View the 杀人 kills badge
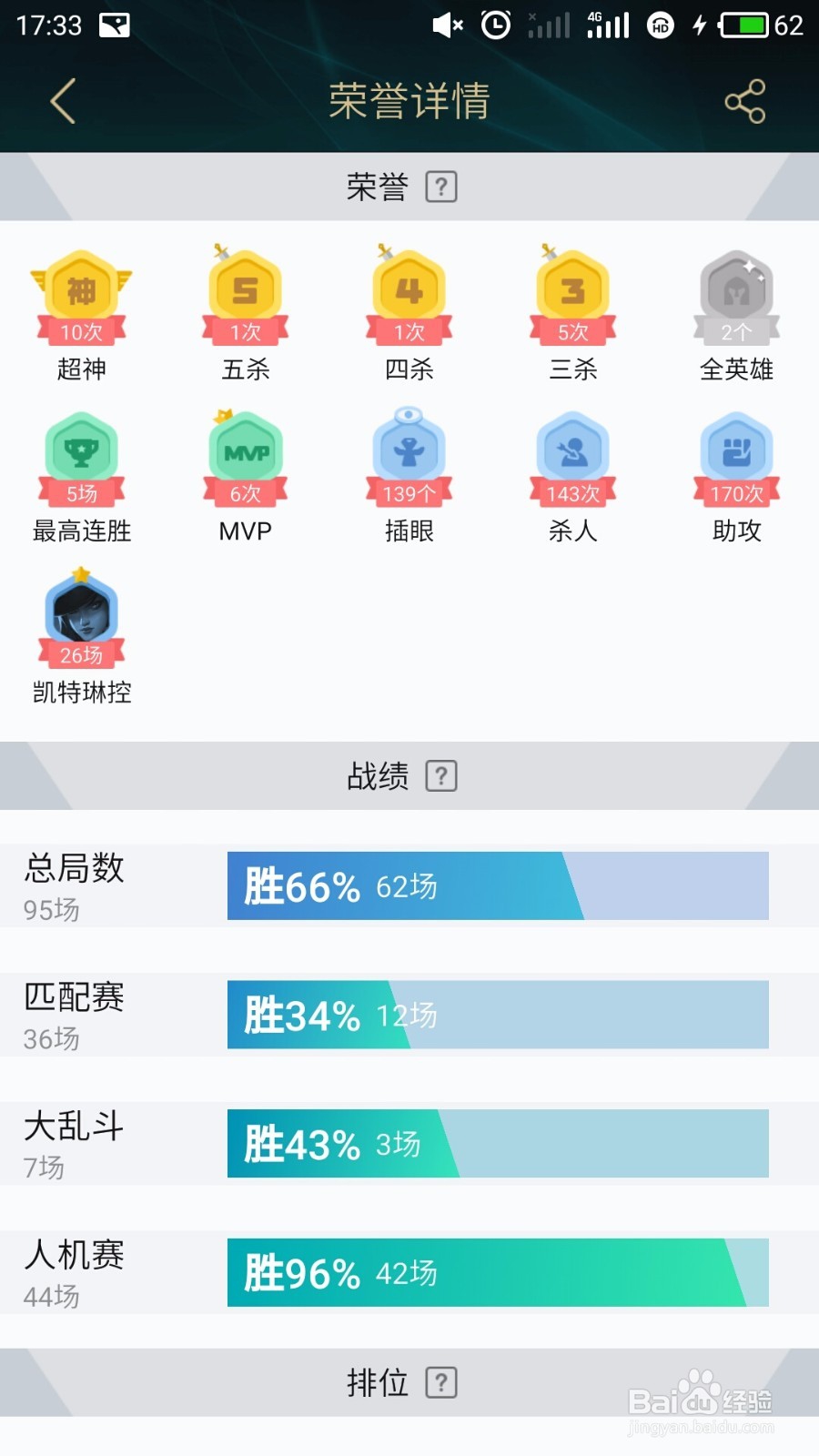This screenshot has height=1456, width=819. click(x=571, y=455)
